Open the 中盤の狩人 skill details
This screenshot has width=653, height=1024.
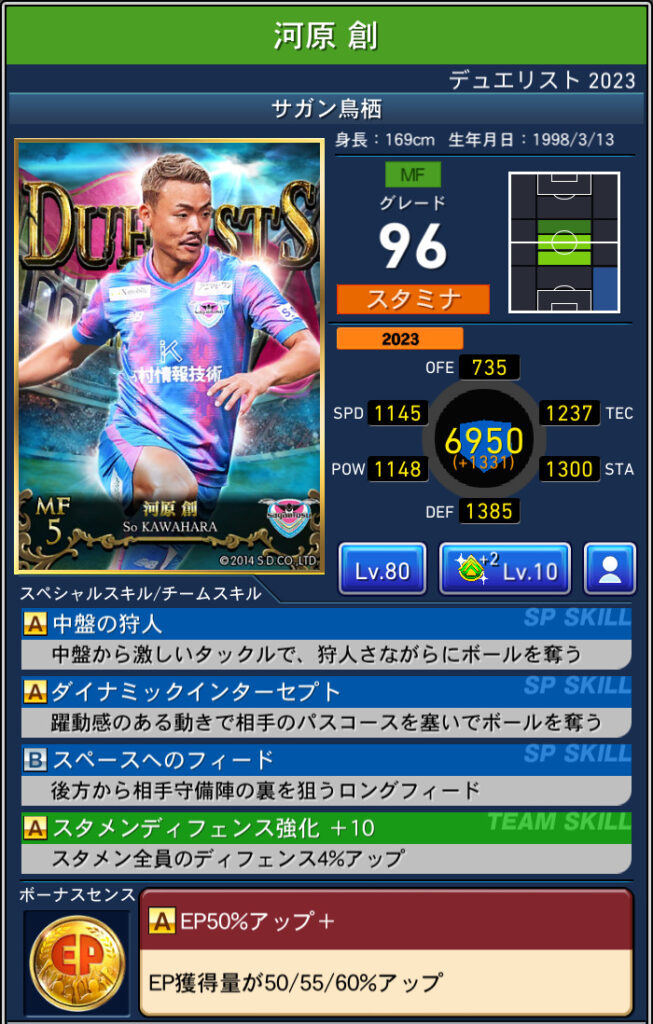coord(326,639)
